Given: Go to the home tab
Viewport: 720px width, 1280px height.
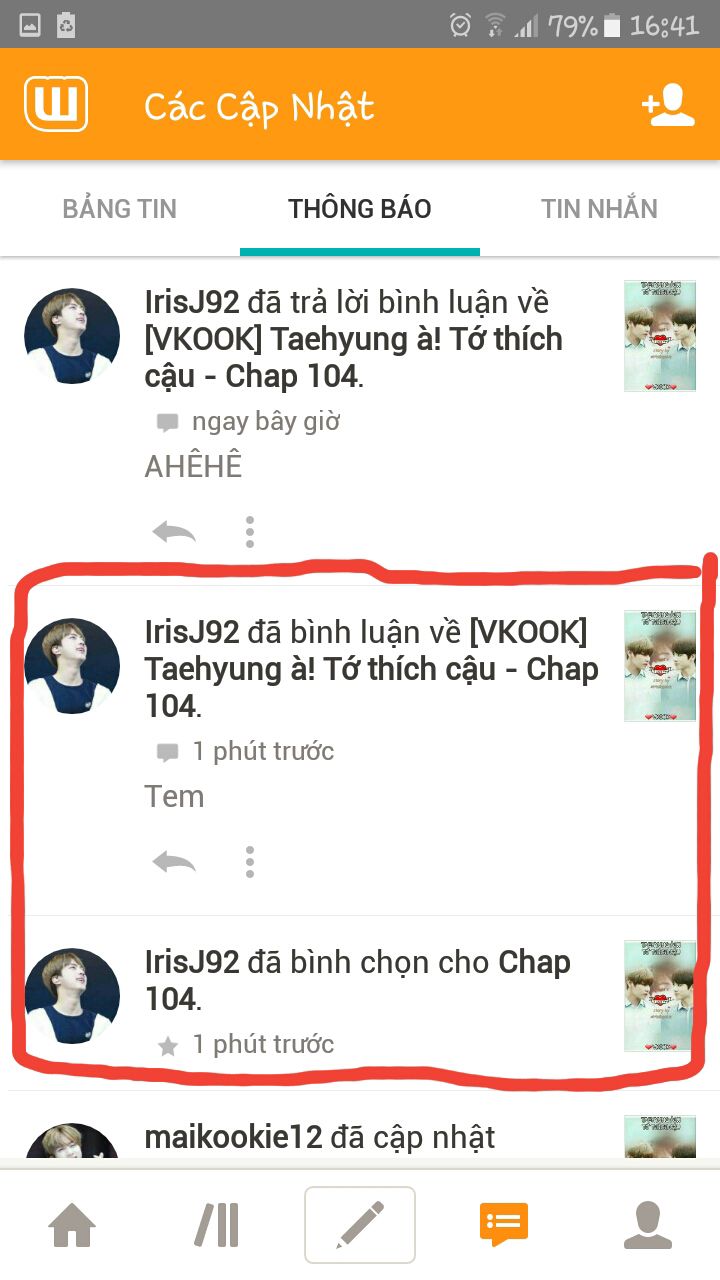Looking at the screenshot, I should click(72, 1224).
